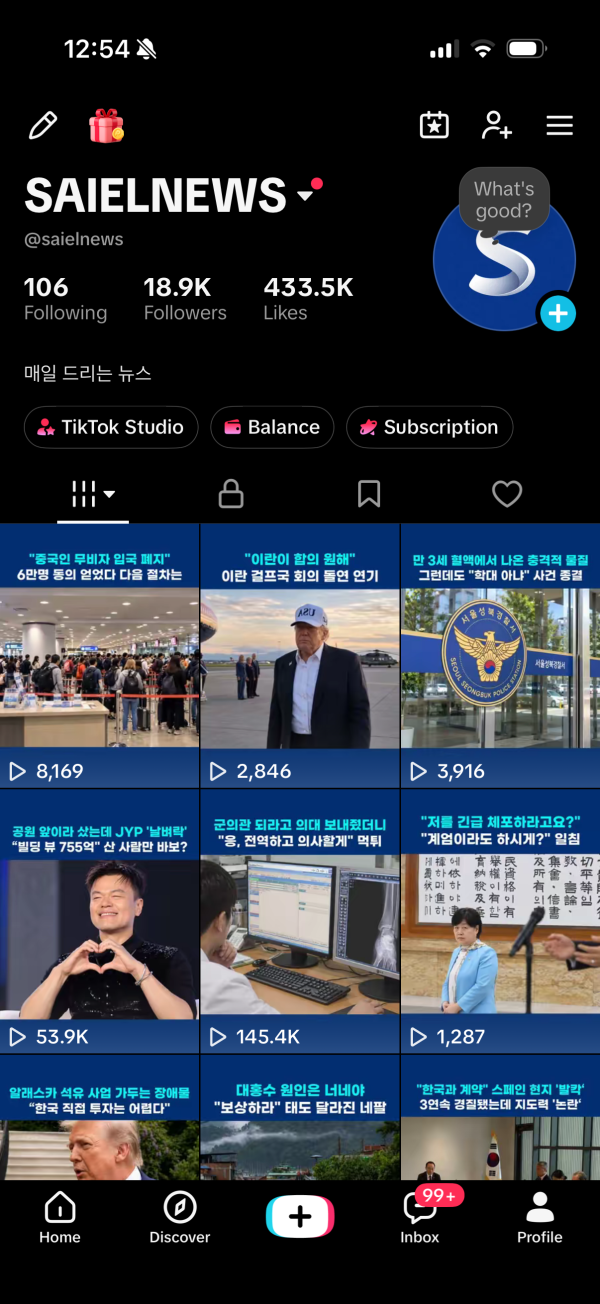This screenshot has height=1304, width=600.
Task: Tap the add friends icon
Action: coord(496,126)
